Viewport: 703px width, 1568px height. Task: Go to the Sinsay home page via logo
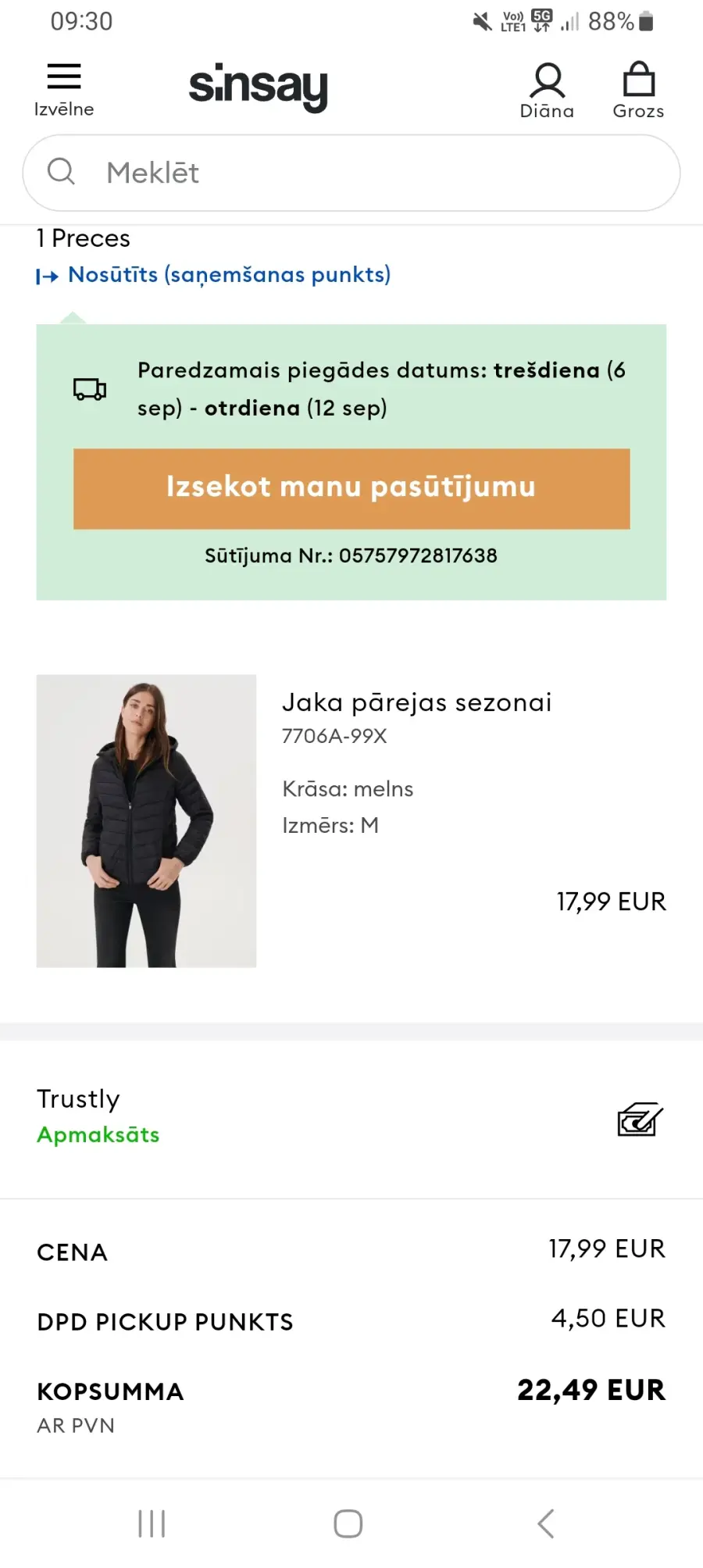[258, 87]
